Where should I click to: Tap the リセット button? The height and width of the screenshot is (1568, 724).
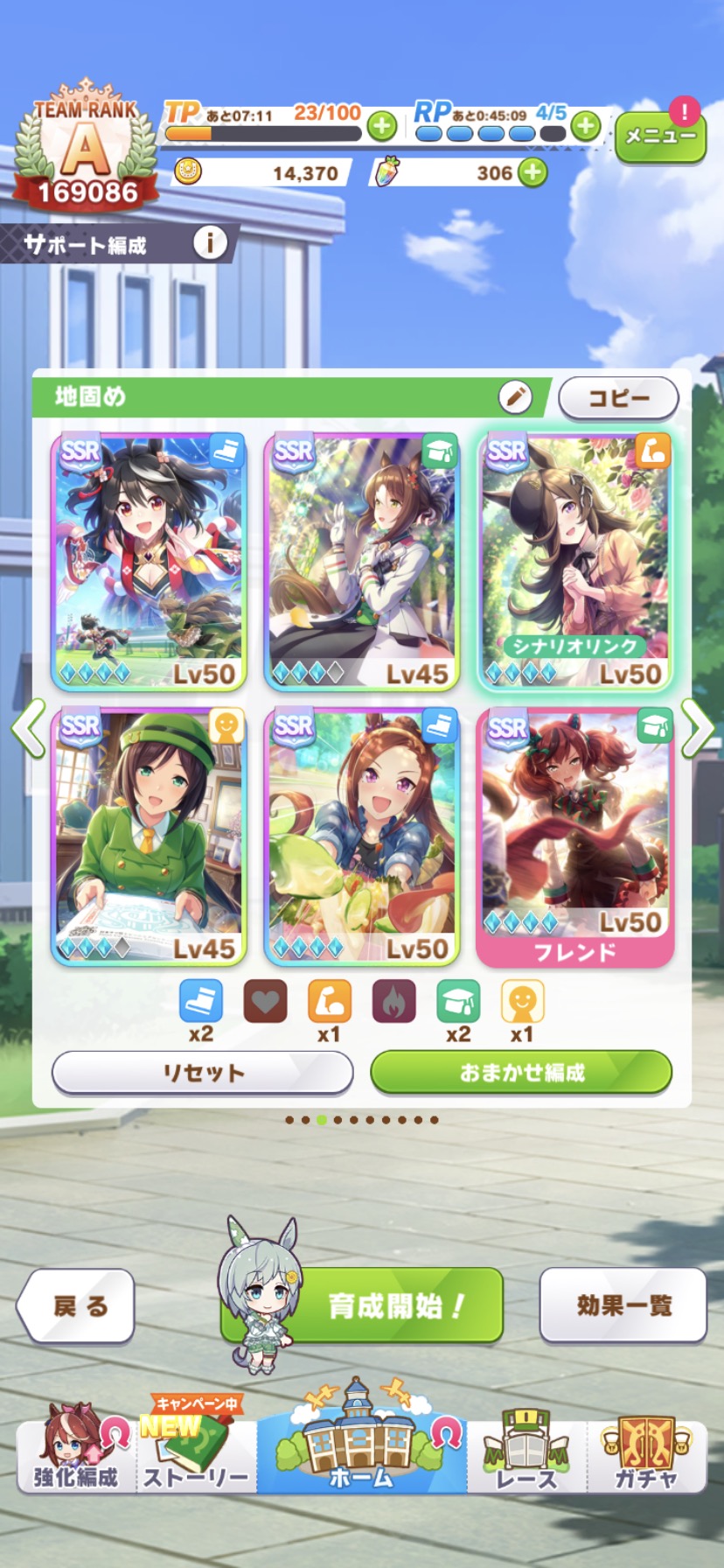coord(203,1073)
